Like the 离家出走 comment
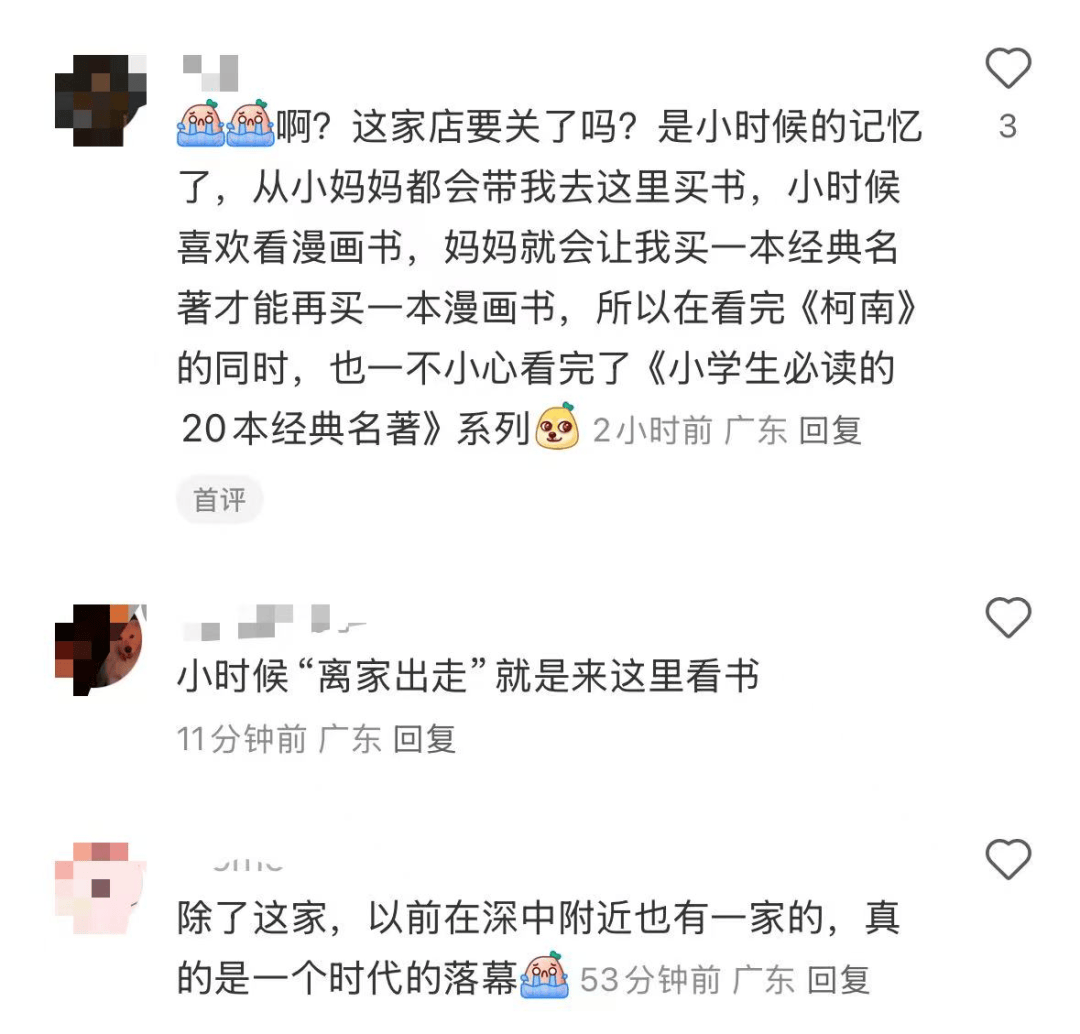This screenshot has width=1080, height=1034. 1007,618
